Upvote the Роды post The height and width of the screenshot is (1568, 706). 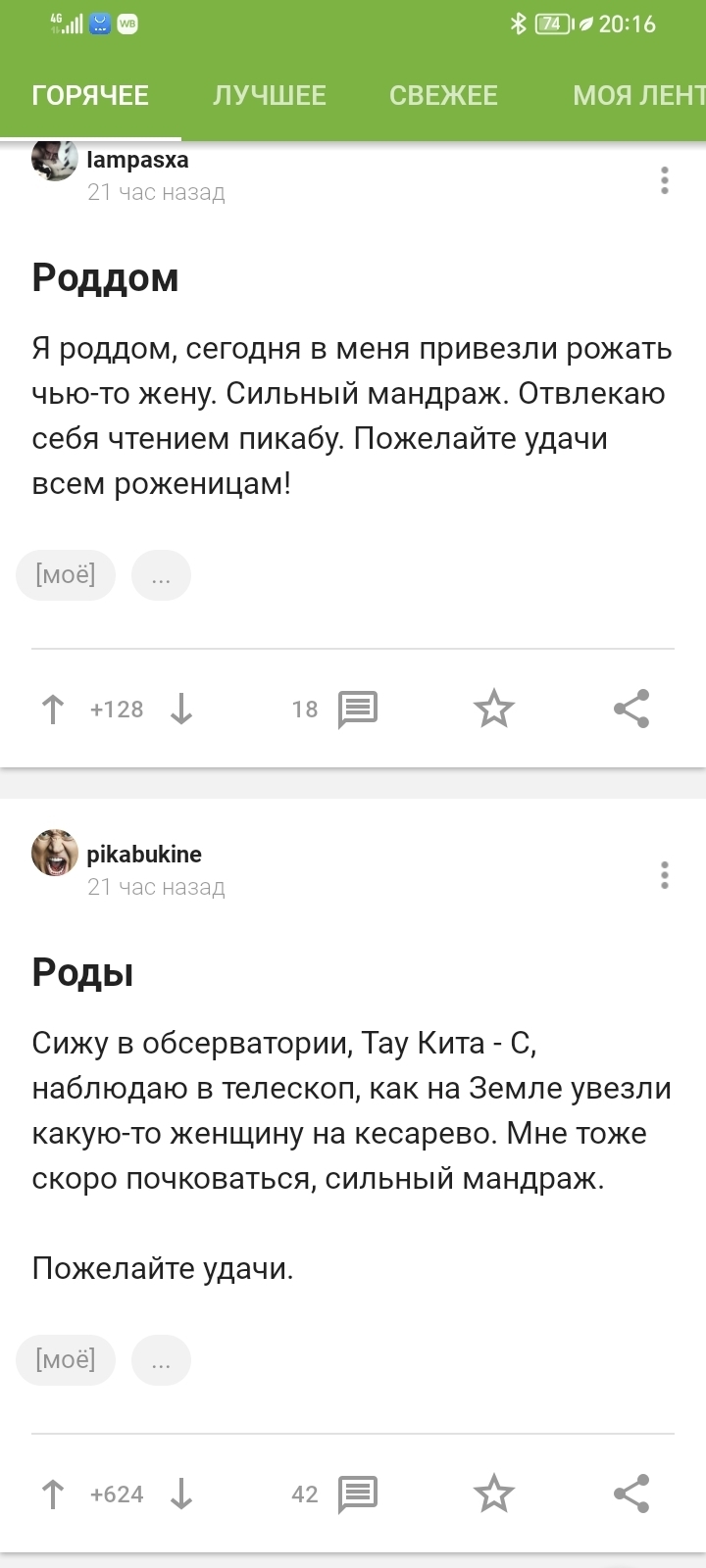point(53,1494)
